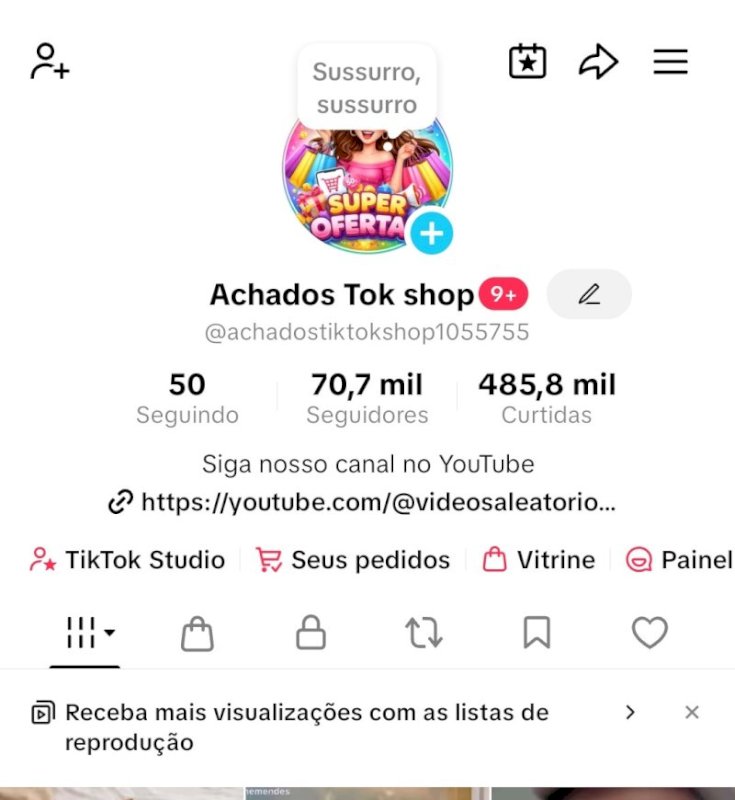
Task: Open the shop orders tab
Action: 196,632
